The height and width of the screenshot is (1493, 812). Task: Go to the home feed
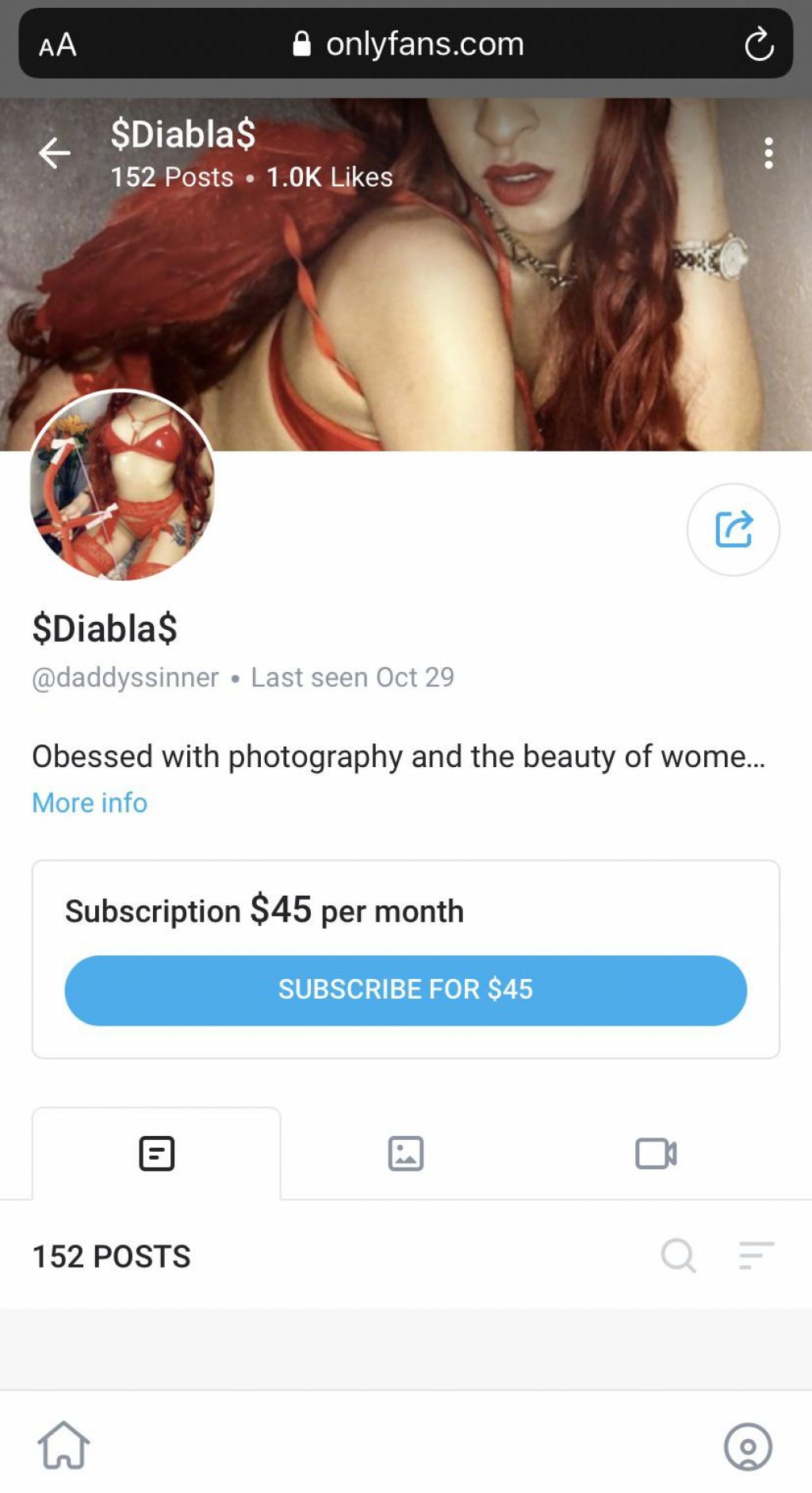click(63, 1445)
